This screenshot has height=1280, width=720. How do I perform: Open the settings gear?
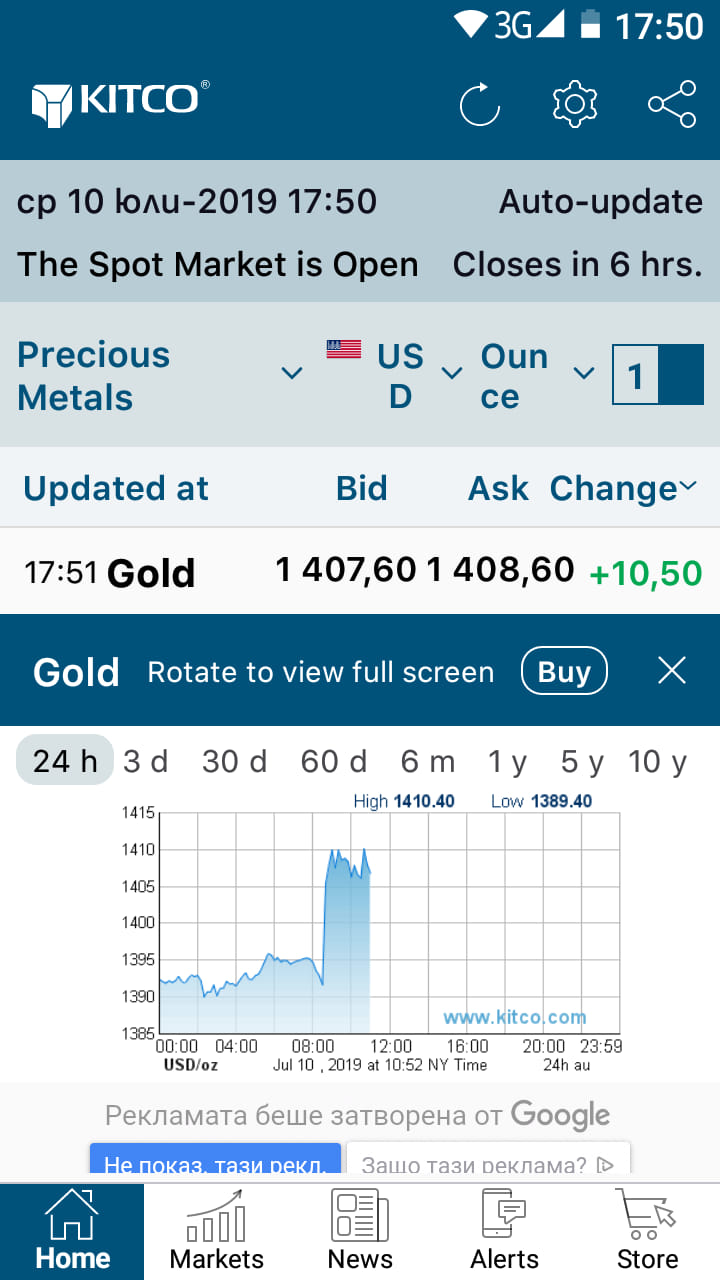point(575,104)
